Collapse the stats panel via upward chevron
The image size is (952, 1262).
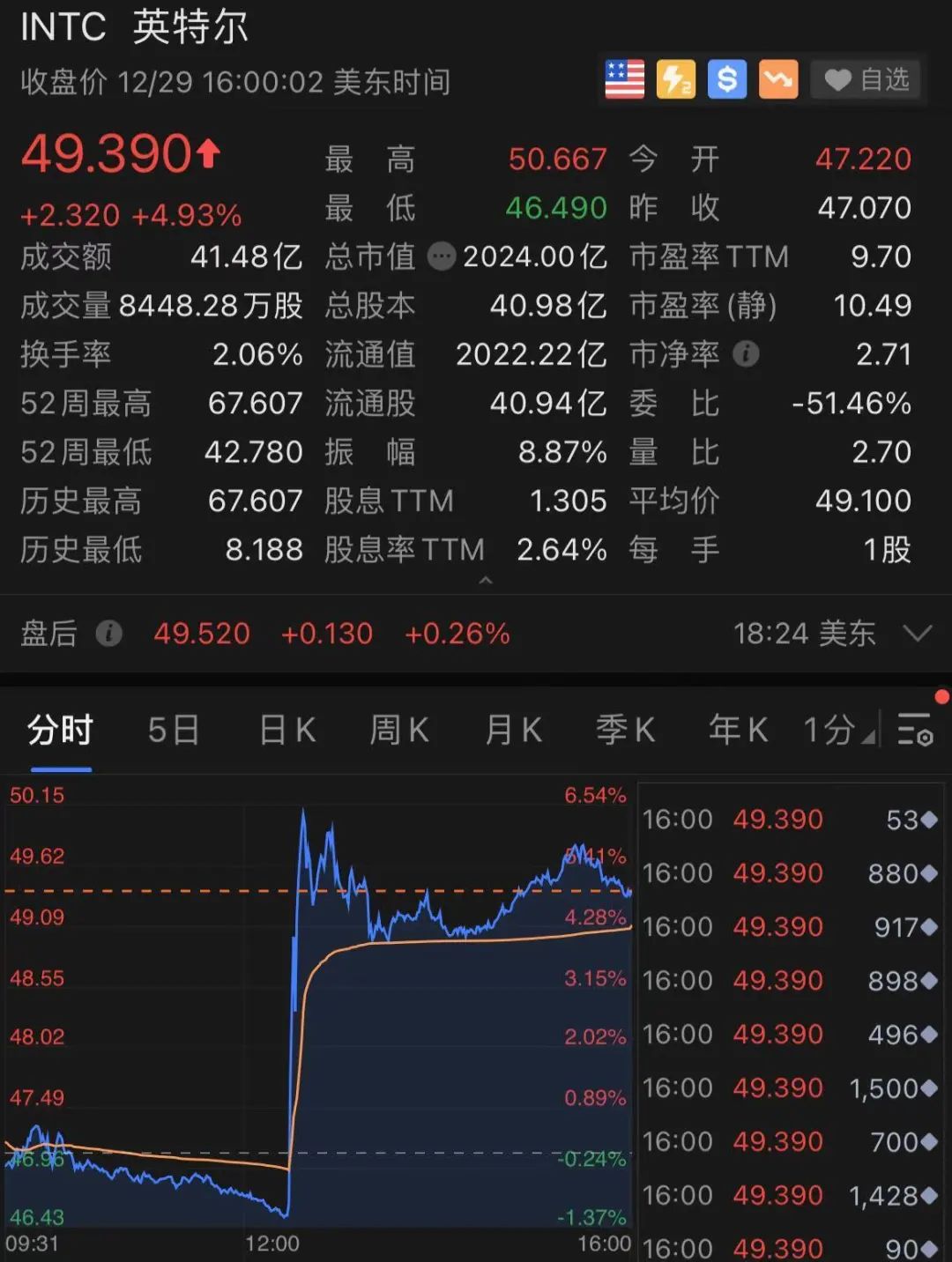[486, 581]
